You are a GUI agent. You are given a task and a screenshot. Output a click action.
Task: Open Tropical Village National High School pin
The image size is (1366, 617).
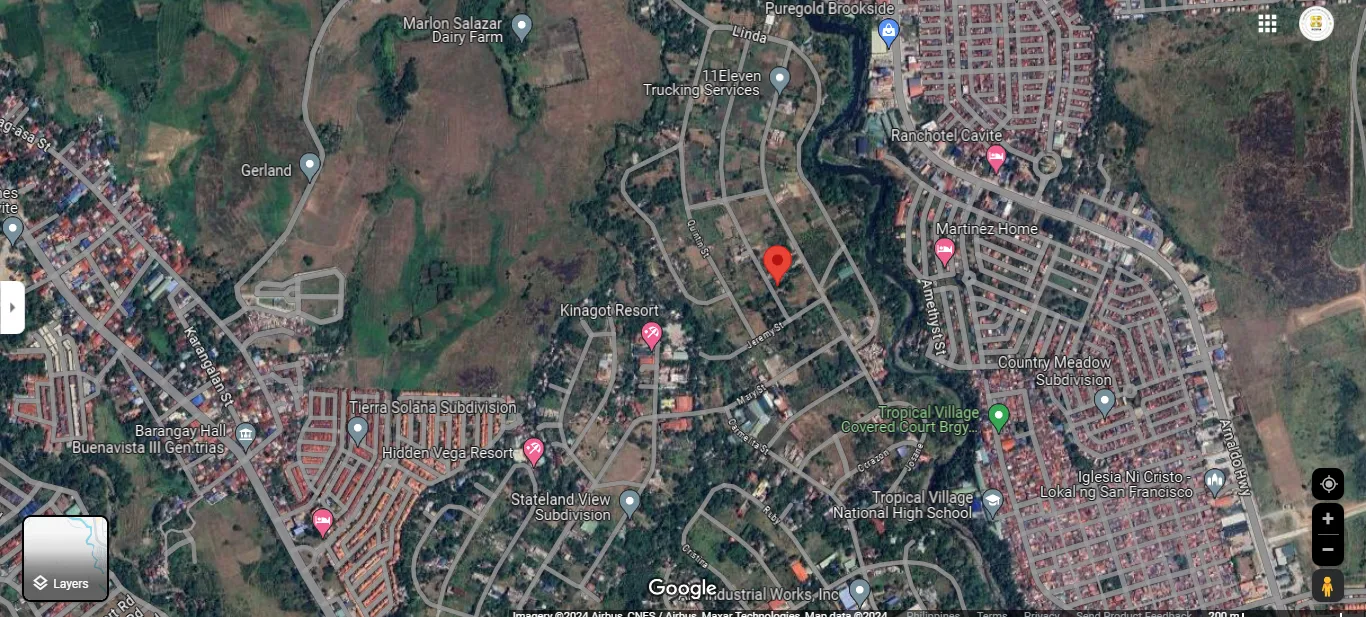click(992, 502)
